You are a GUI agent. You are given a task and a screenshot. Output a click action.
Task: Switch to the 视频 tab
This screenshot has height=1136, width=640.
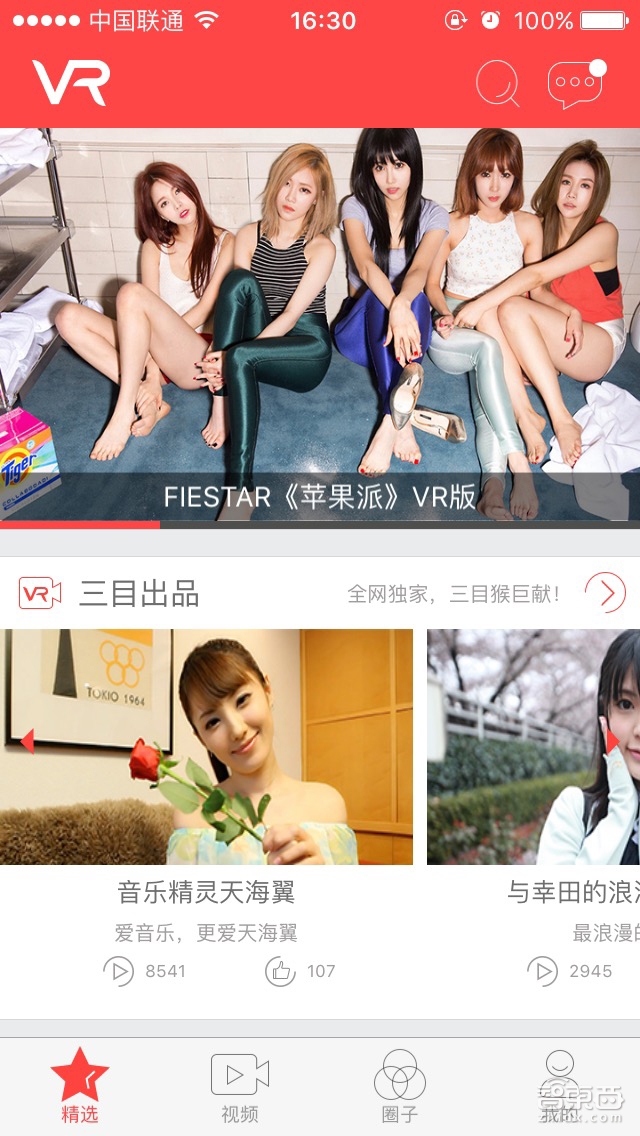pos(240,1087)
